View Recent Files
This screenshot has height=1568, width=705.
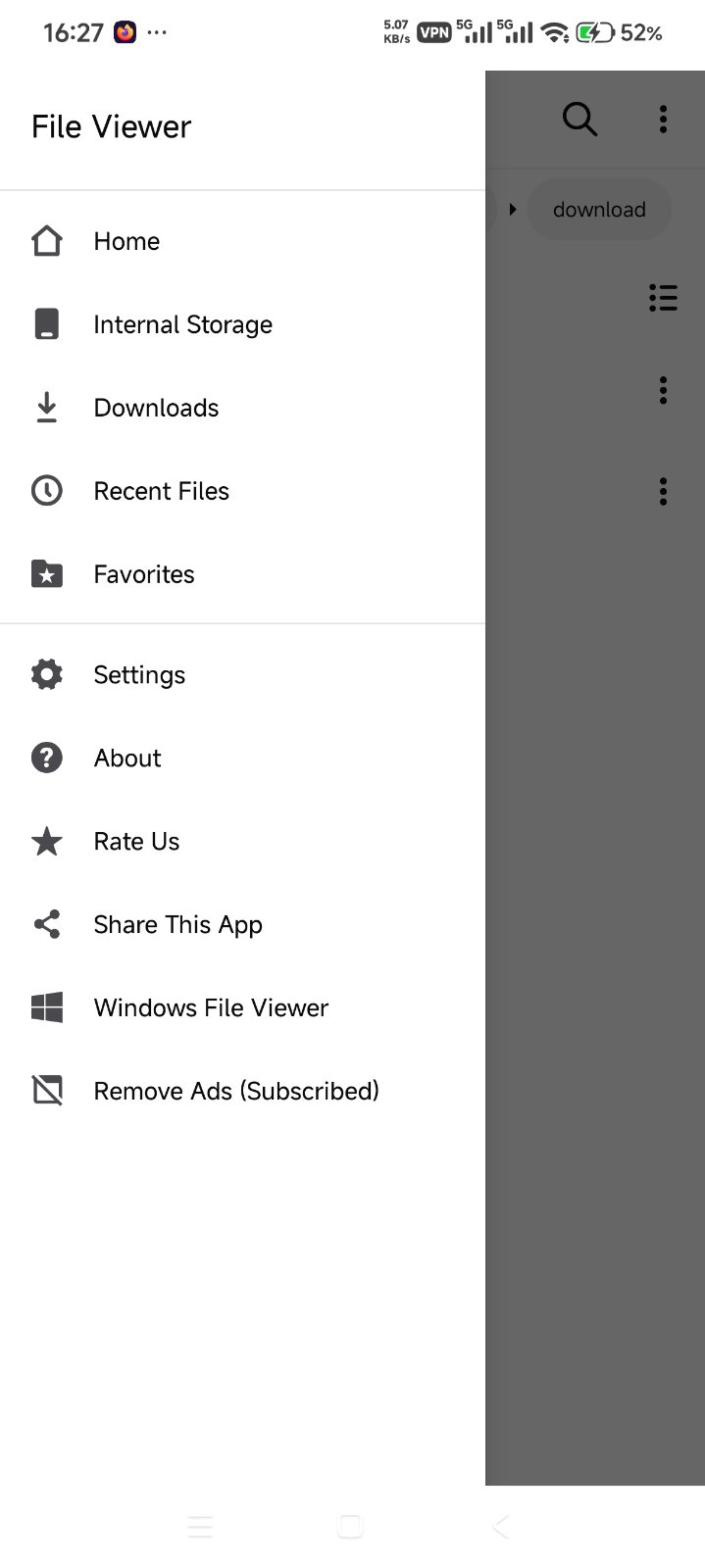[x=161, y=491]
